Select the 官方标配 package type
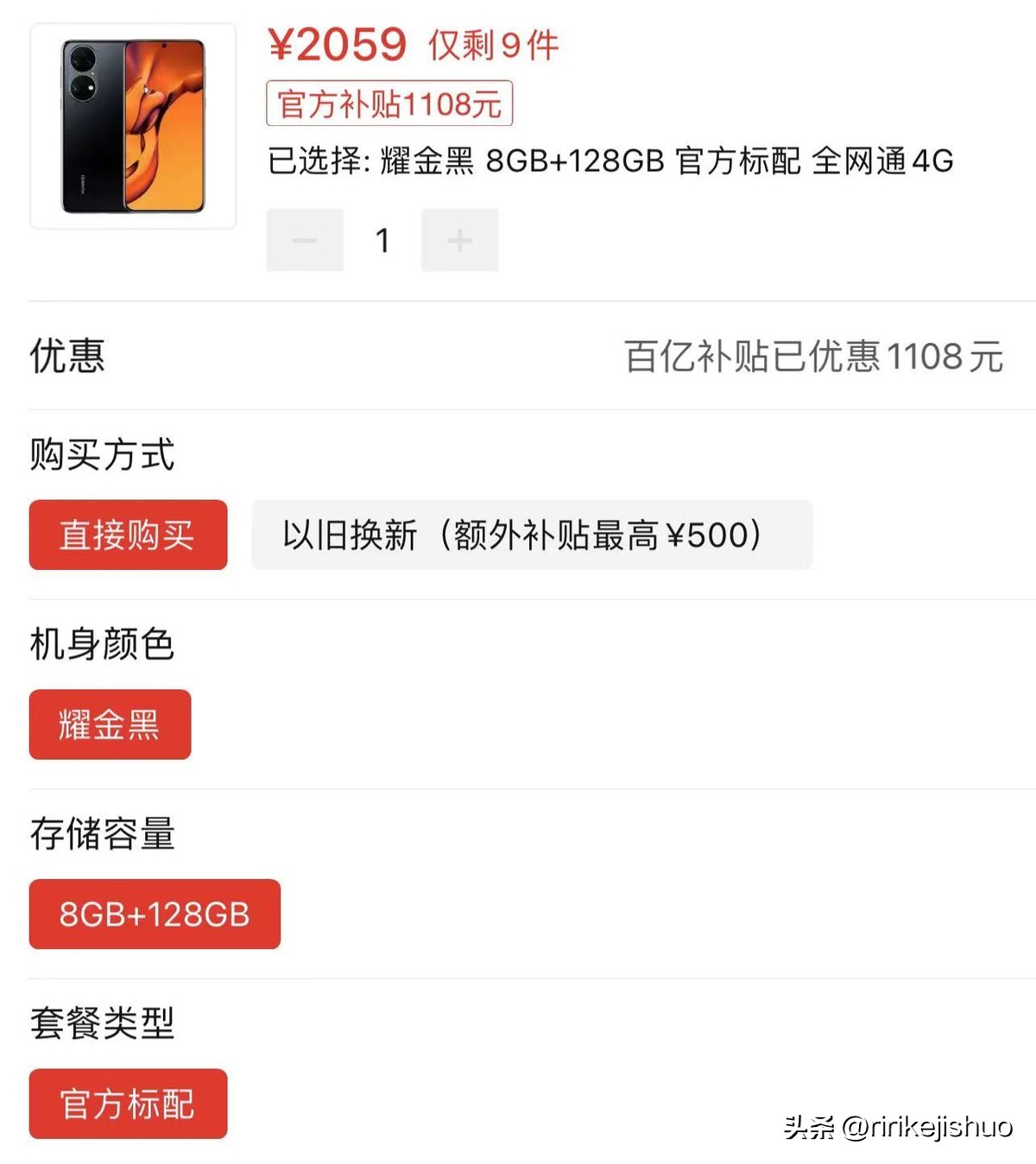The height and width of the screenshot is (1164, 1036). coord(127,1104)
